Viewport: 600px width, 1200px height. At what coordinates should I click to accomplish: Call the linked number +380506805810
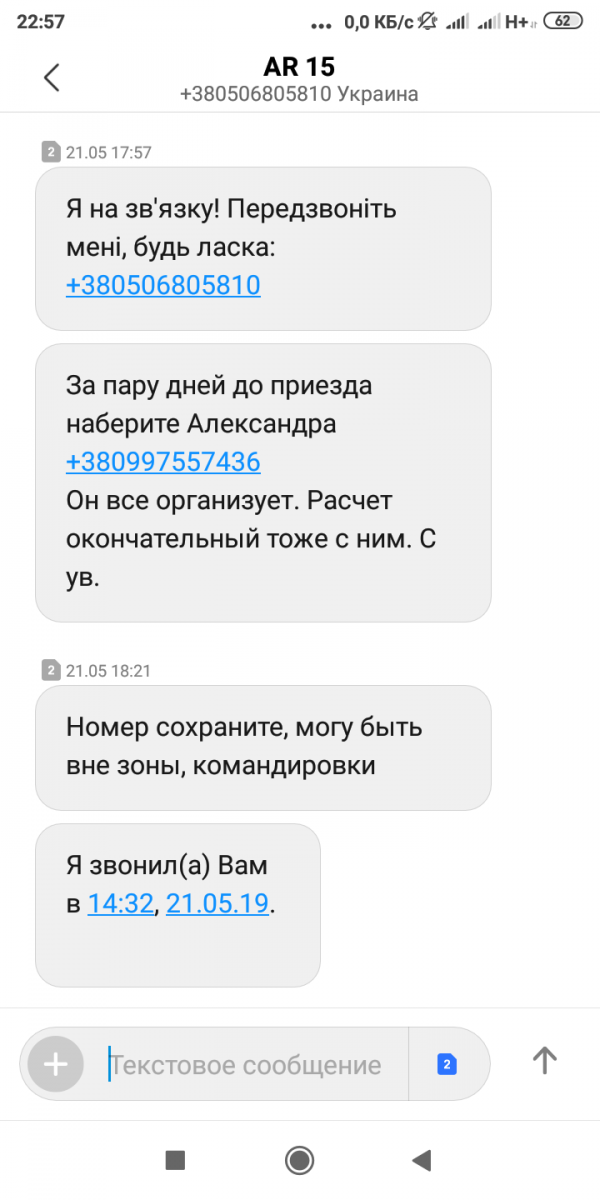click(163, 286)
